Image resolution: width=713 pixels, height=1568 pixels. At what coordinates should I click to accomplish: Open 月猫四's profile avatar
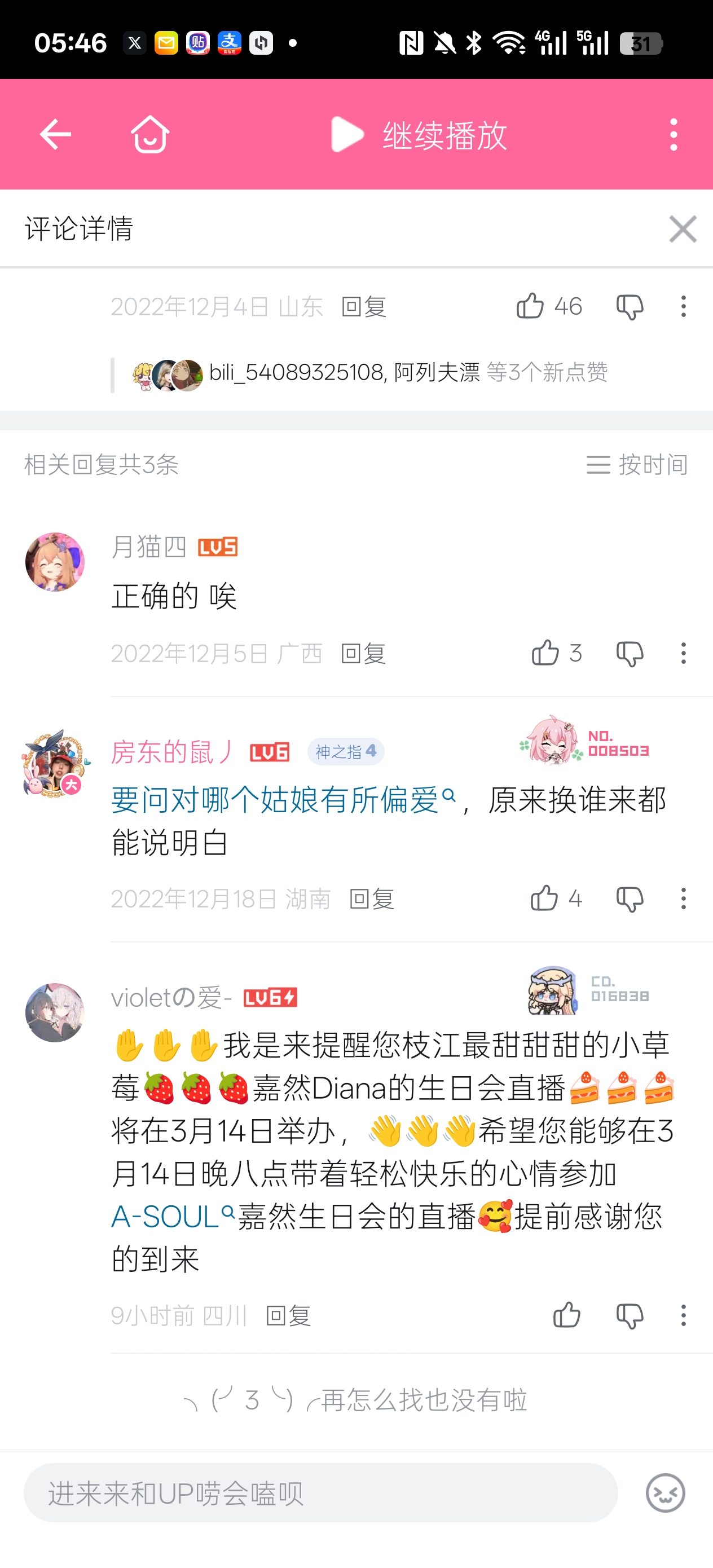[x=55, y=562]
